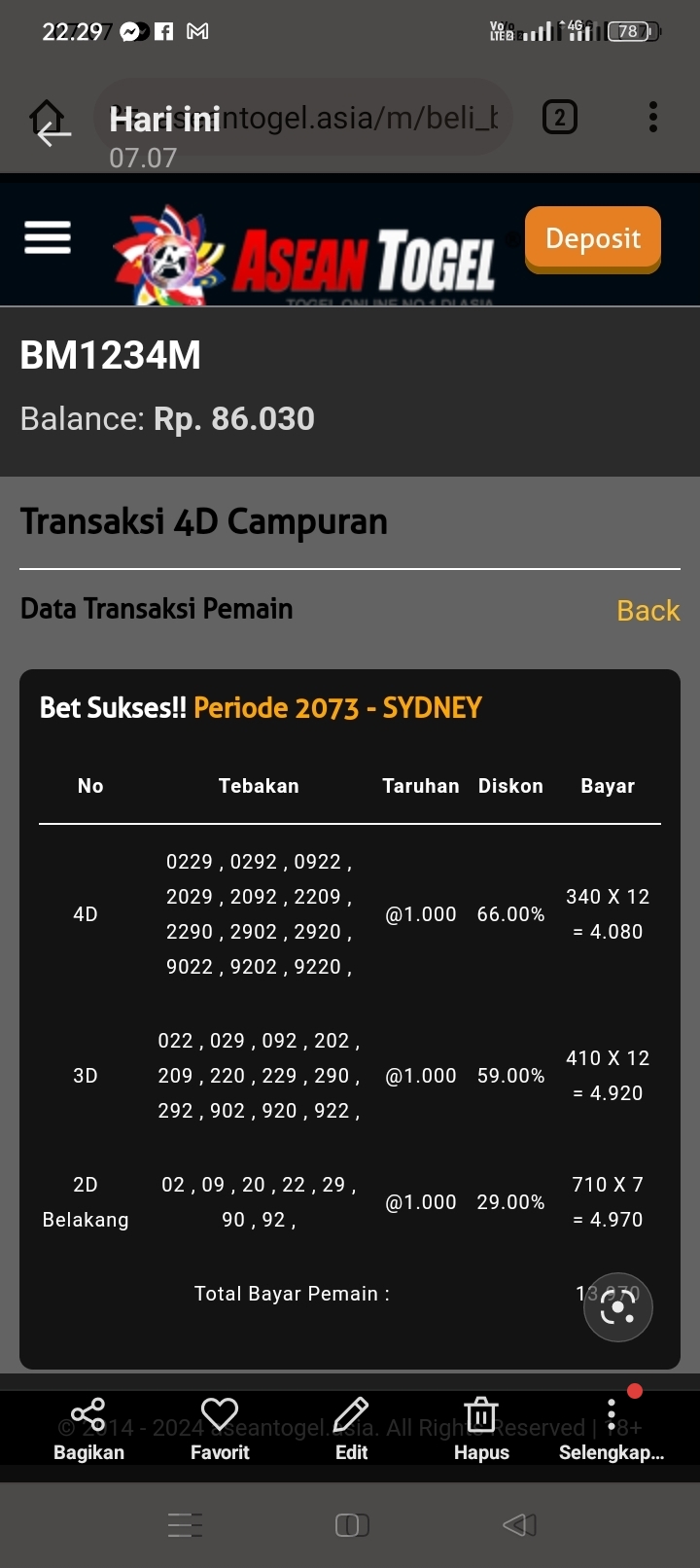Screen dimensions: 700x1568
Task: Mark the photo as Favorit
Action: (220, 1428)
